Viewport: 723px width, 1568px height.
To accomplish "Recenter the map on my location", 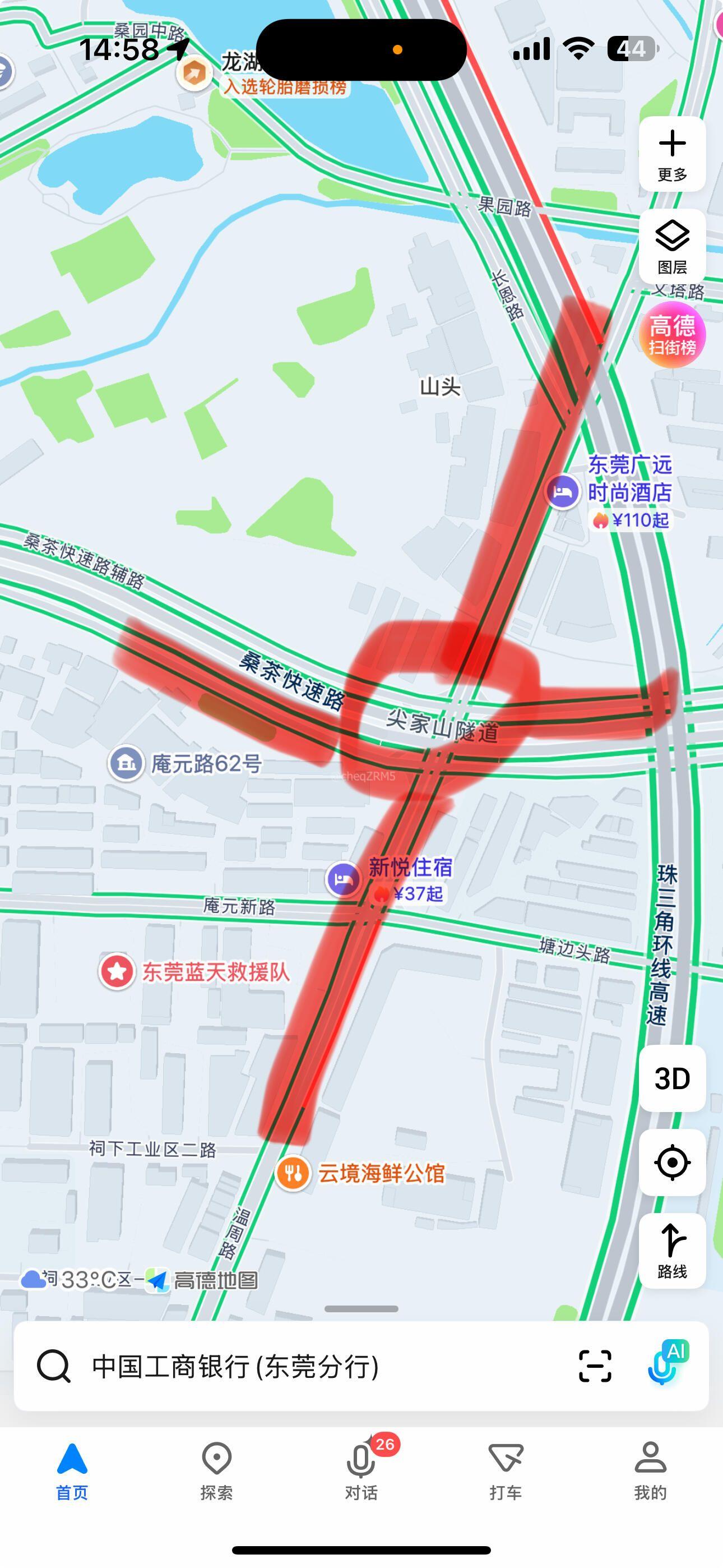I will click(672, 1162).
